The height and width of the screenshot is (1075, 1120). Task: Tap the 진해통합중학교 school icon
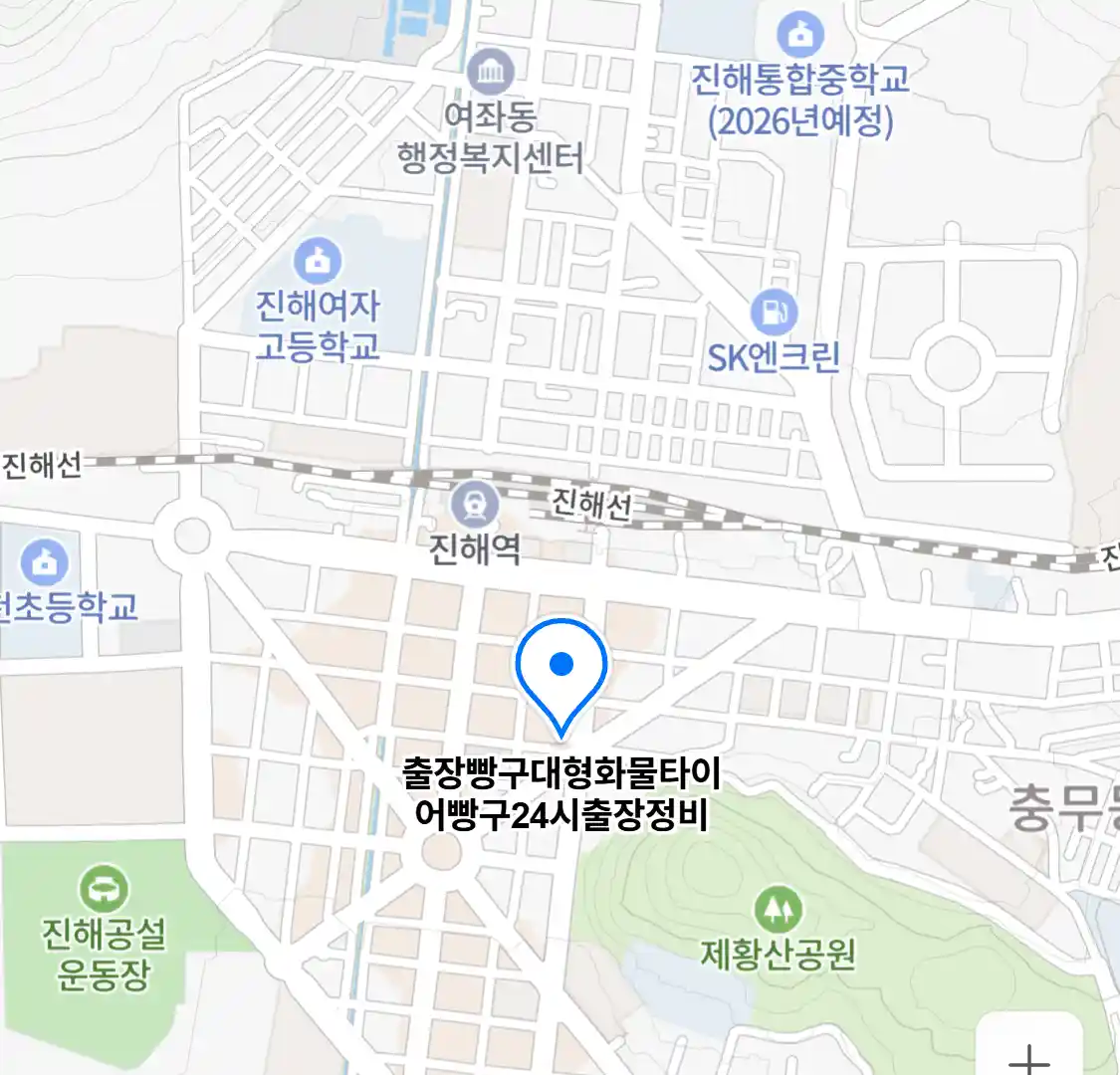click(799, 37)
